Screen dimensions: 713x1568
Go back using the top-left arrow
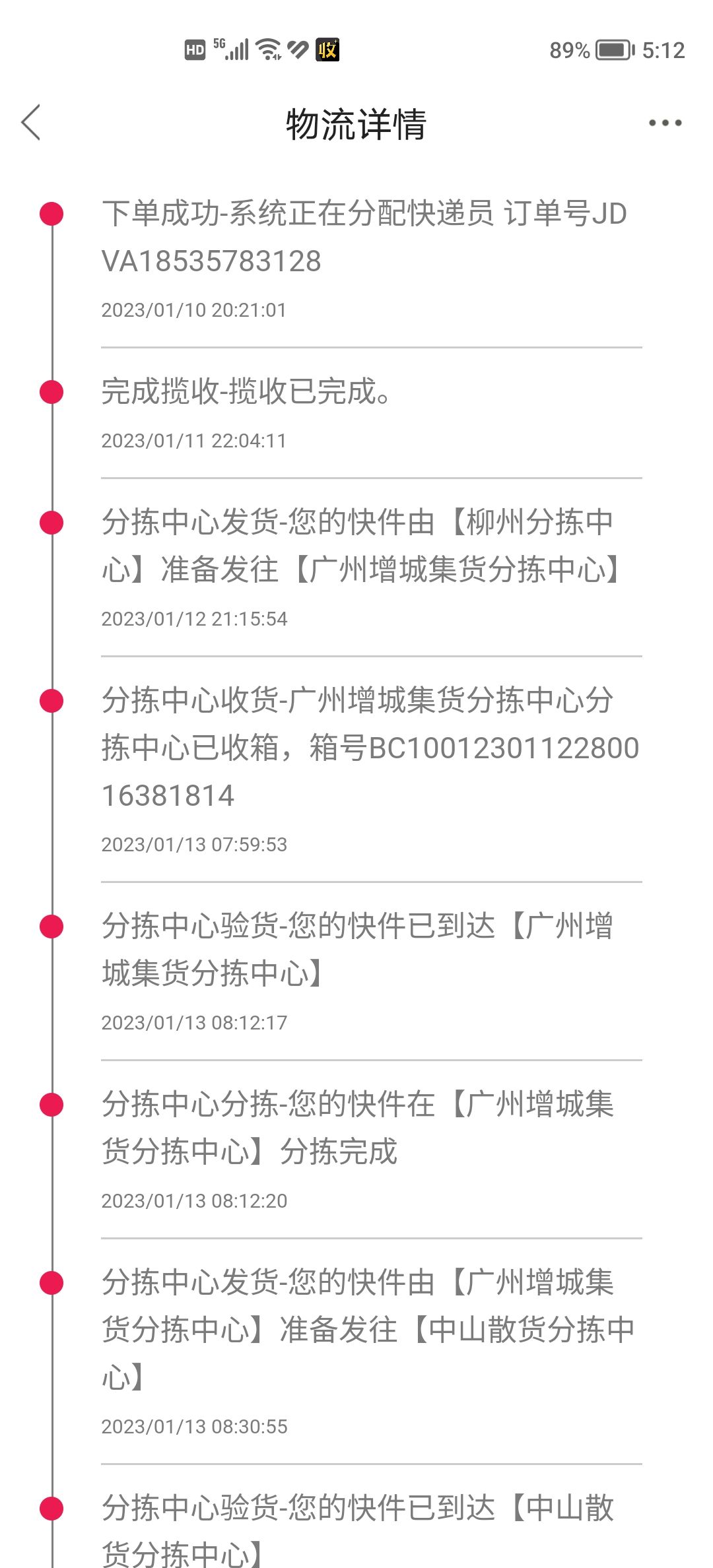tap(31, 123)
